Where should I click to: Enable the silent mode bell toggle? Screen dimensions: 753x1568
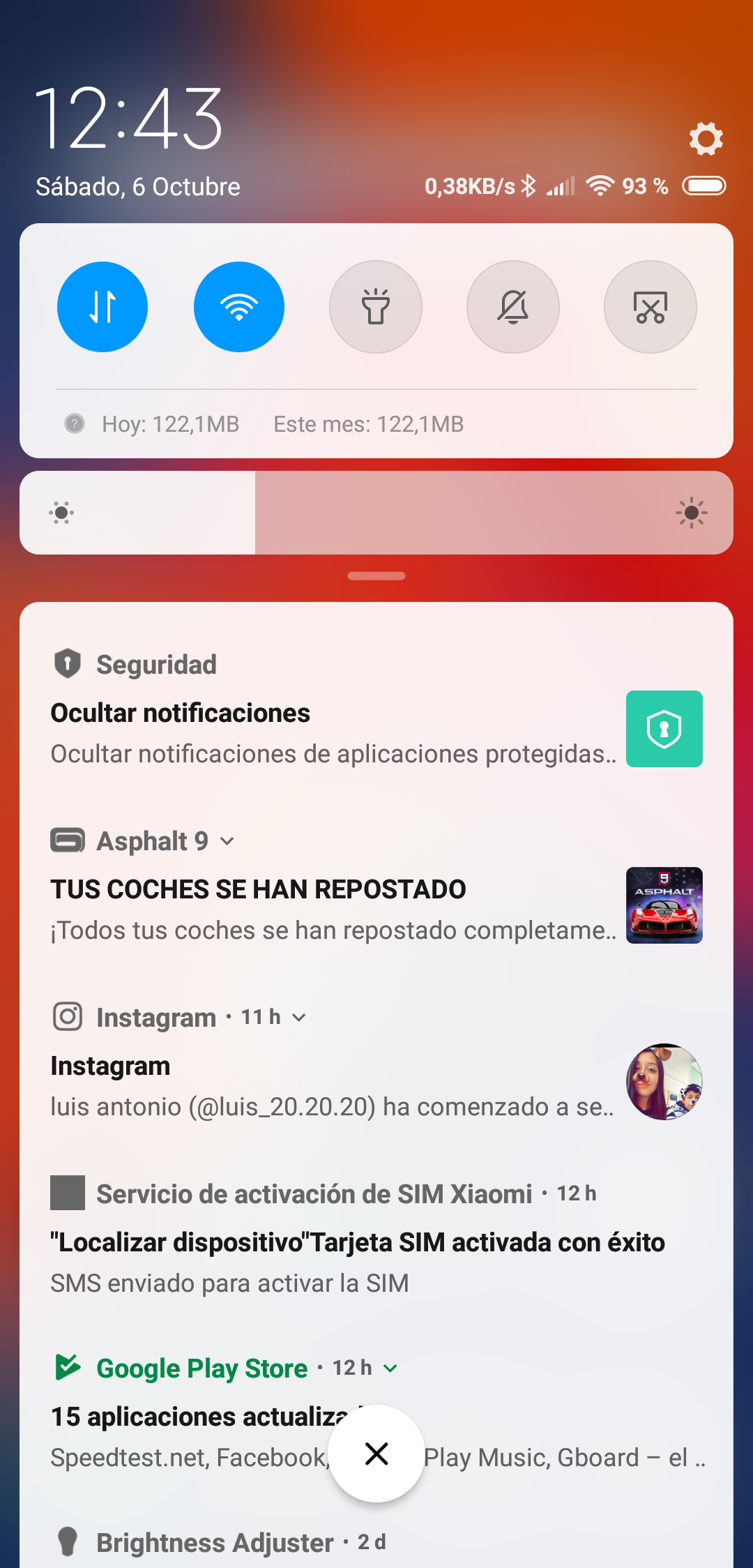click(513, 307)
